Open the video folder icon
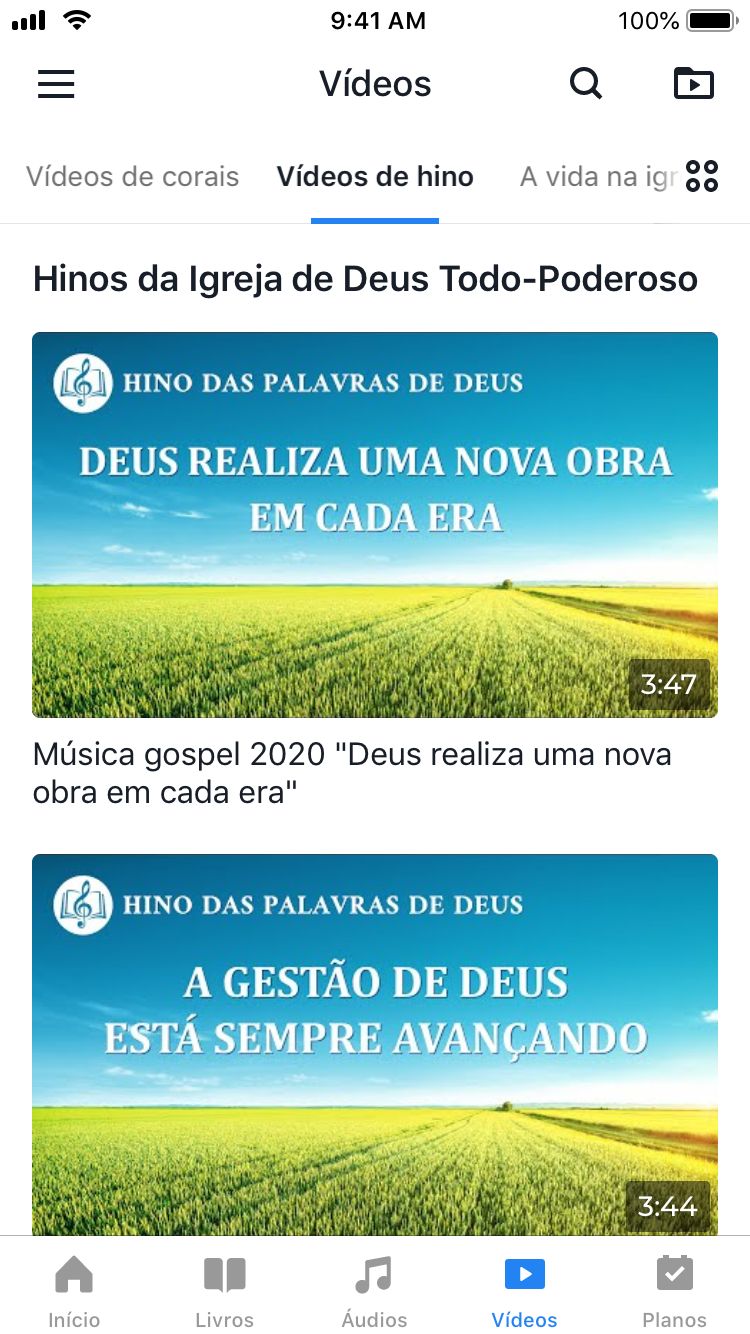Screen dimensions: 750x1334 694,84
